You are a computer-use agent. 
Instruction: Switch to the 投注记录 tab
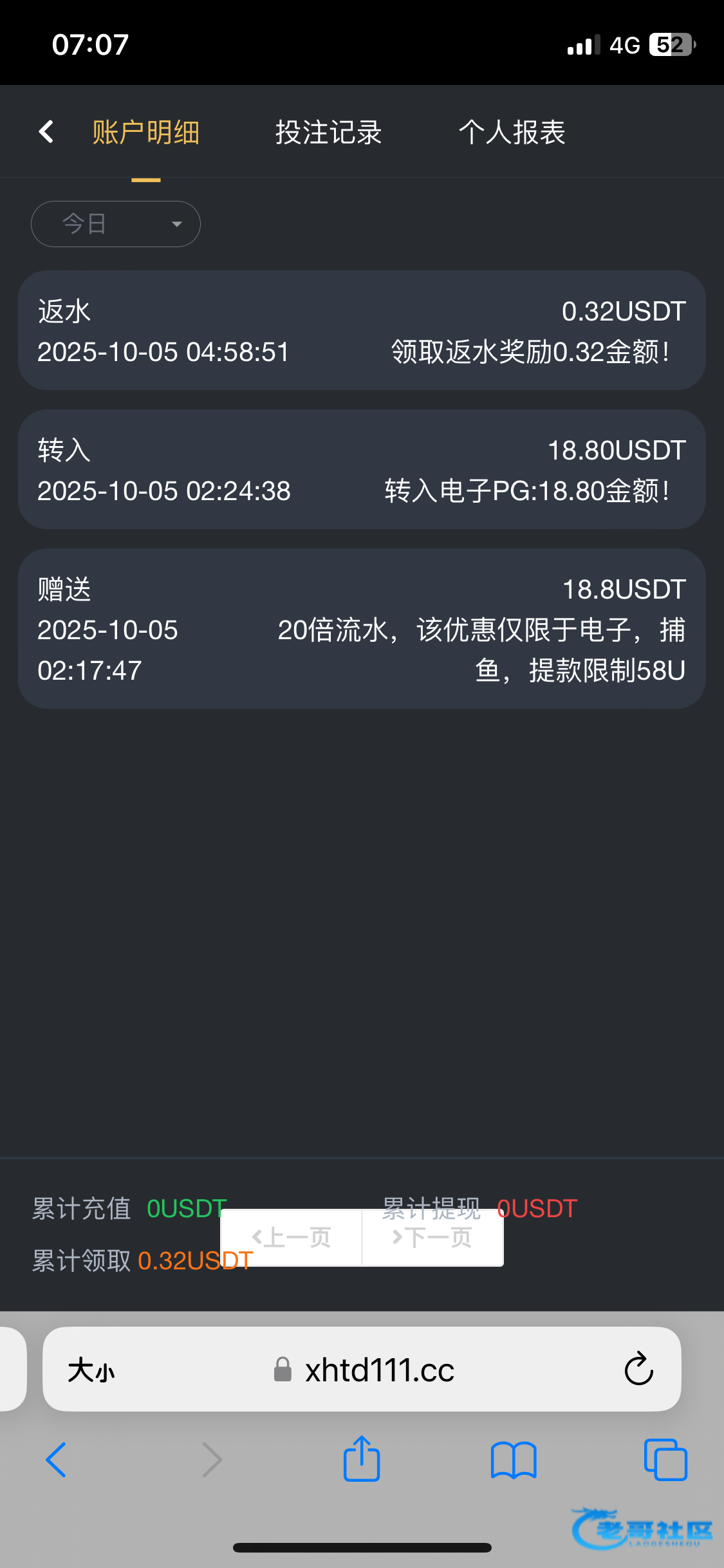coord(328,133)
